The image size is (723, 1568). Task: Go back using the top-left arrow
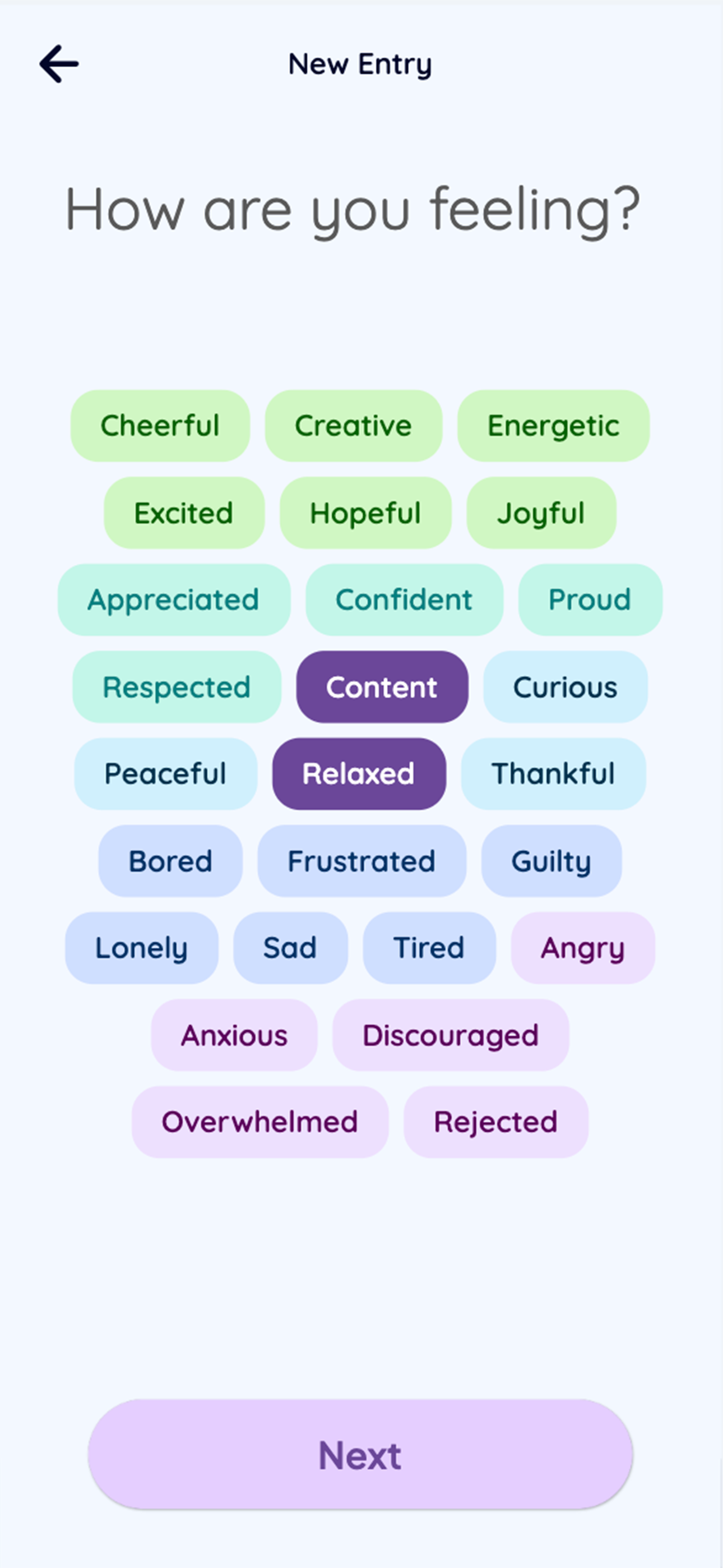(59, 63)
